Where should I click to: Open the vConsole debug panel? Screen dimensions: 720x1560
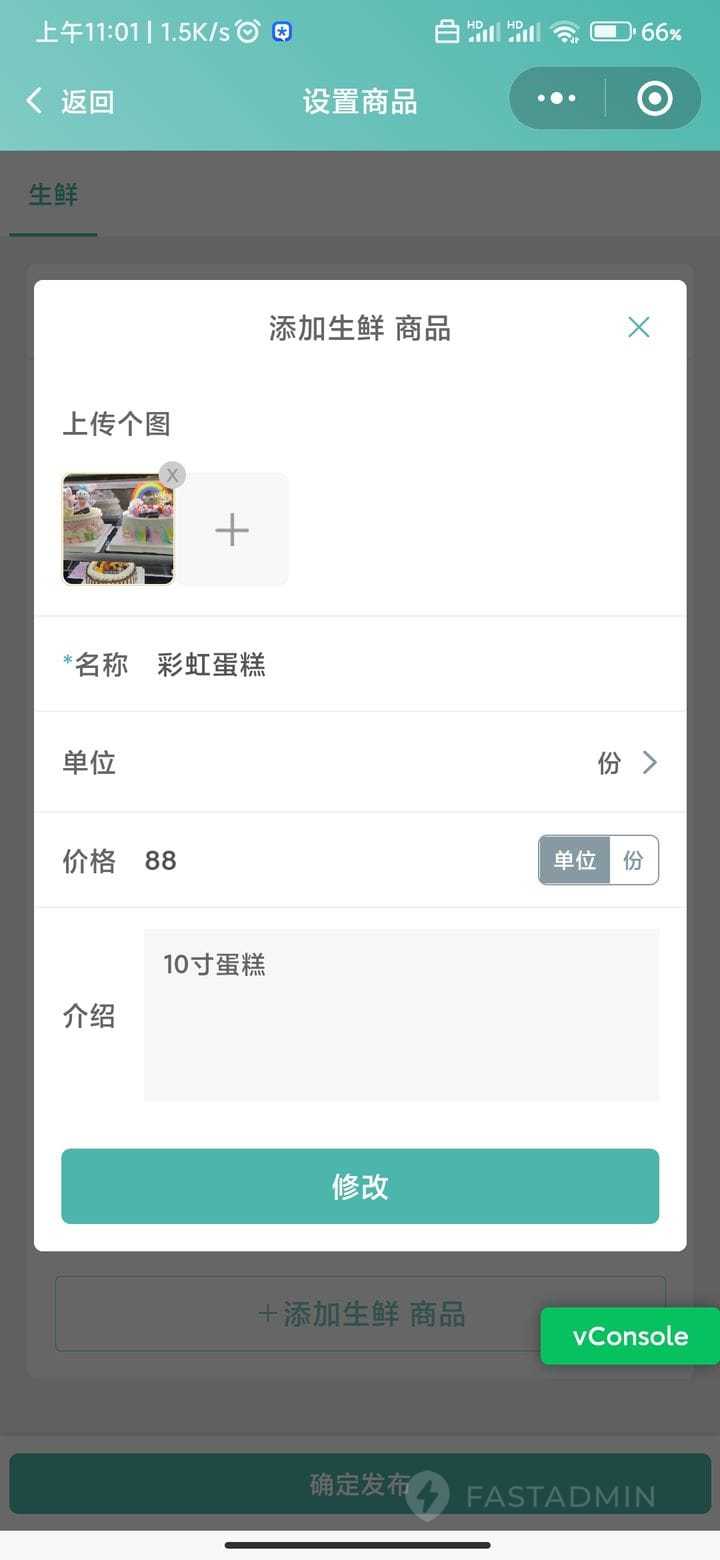[630, 1337]
